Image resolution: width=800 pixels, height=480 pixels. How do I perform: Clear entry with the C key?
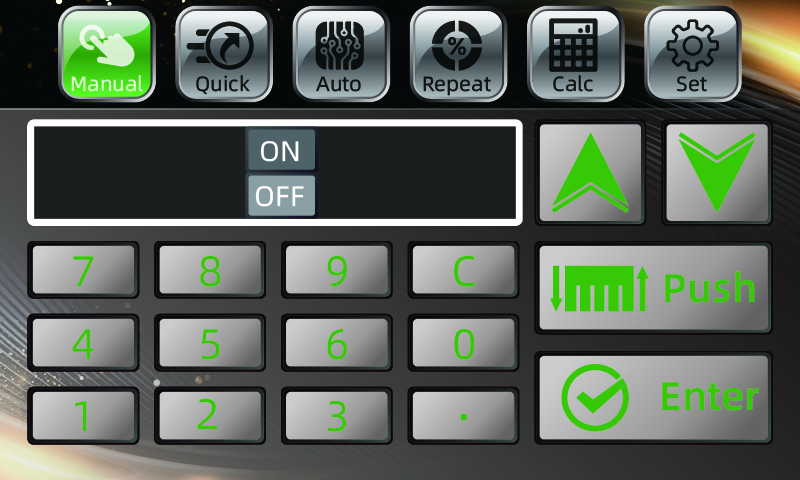[x=463, y=270]
